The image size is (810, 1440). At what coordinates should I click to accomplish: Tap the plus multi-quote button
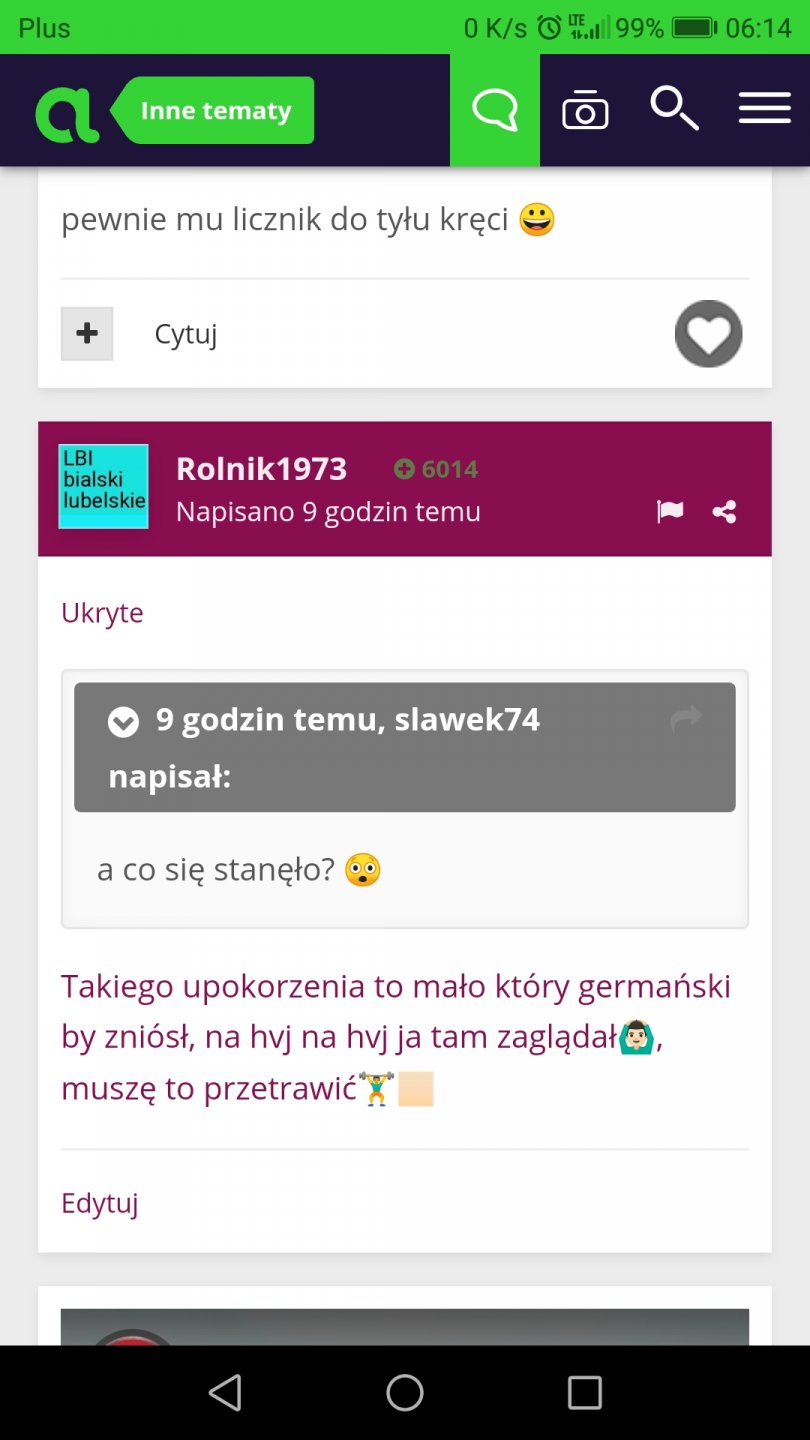point(87,333)
